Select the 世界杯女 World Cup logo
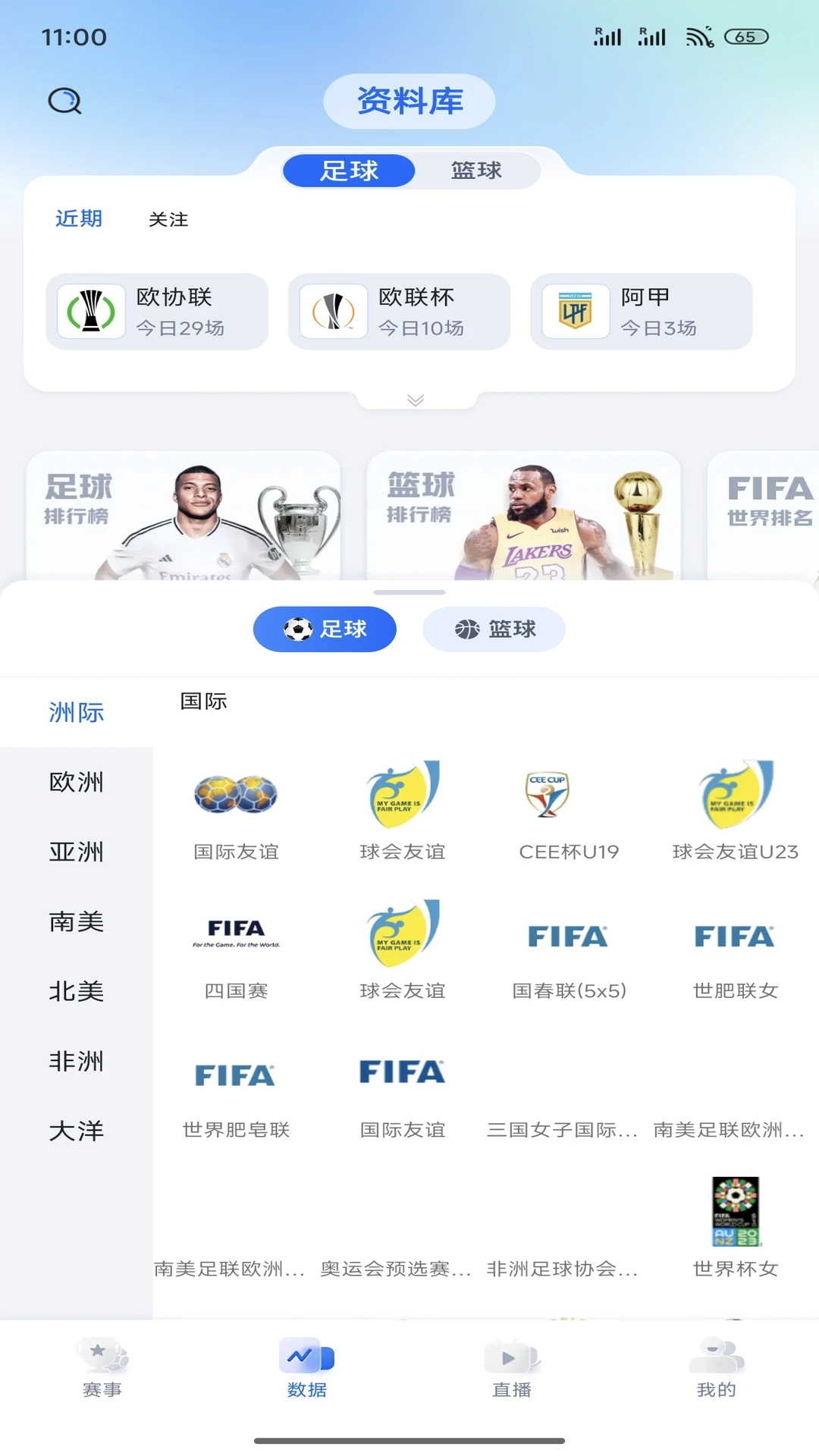 tap(734, 1212)
